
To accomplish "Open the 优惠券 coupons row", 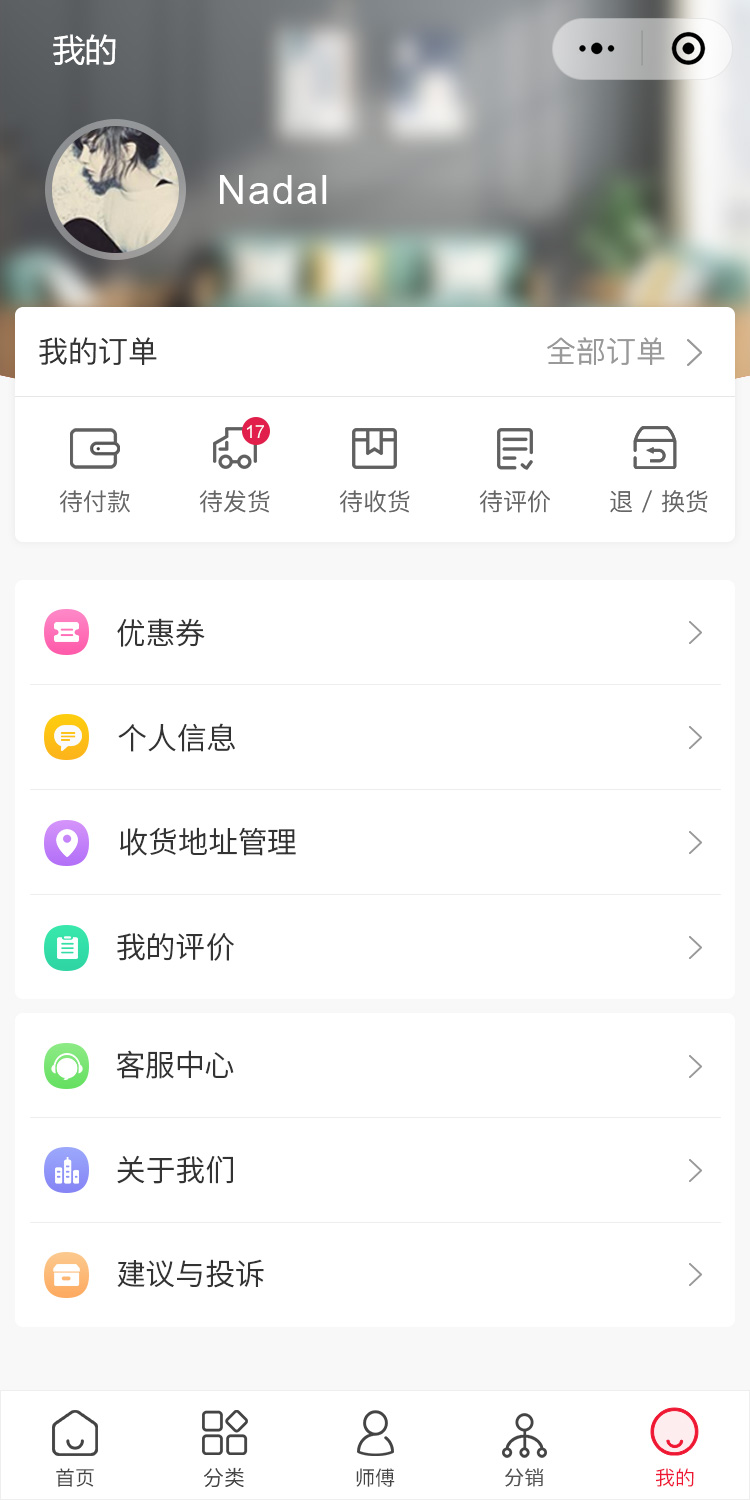I will coord(375,633).
